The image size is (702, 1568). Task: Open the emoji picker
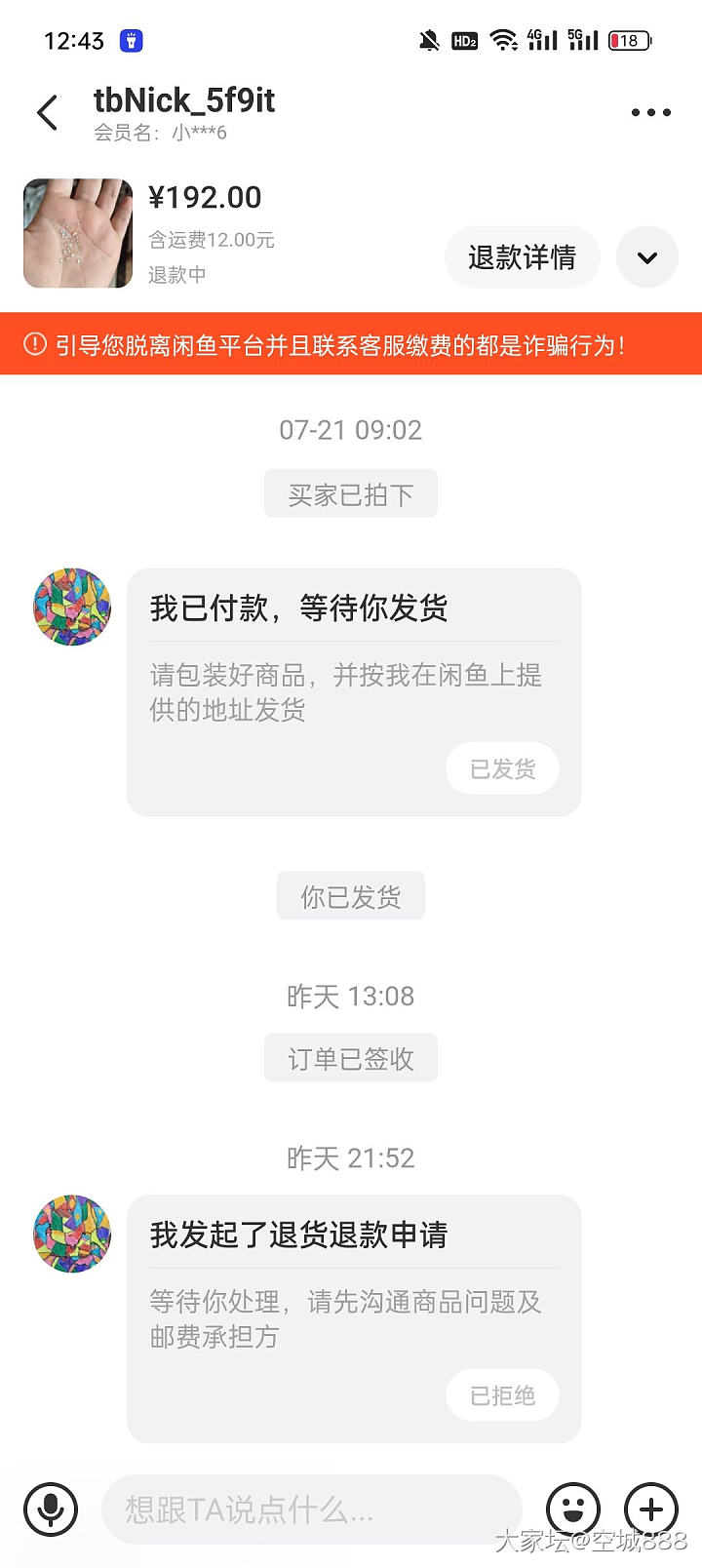(573, 1509)
